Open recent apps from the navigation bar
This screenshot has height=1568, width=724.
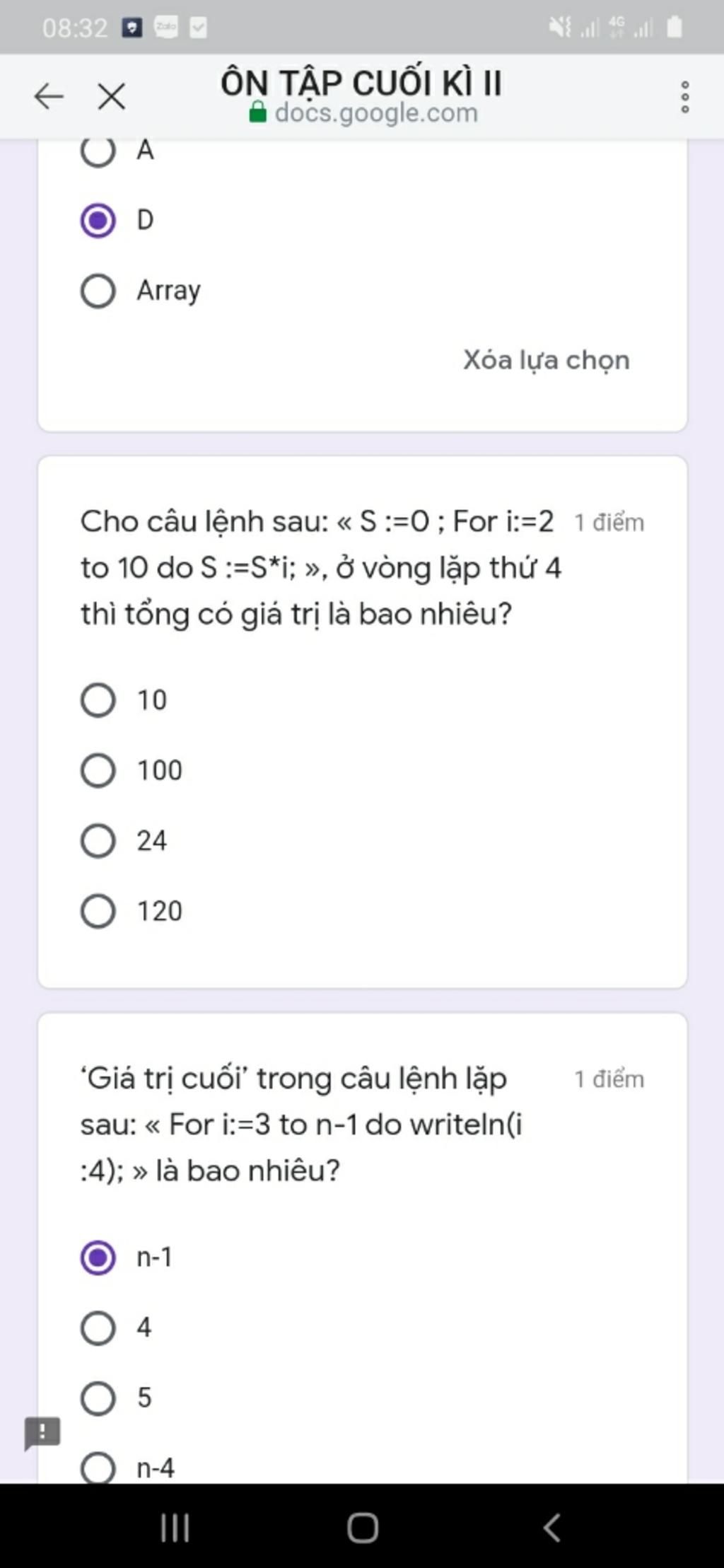(x=175, y=1528)
